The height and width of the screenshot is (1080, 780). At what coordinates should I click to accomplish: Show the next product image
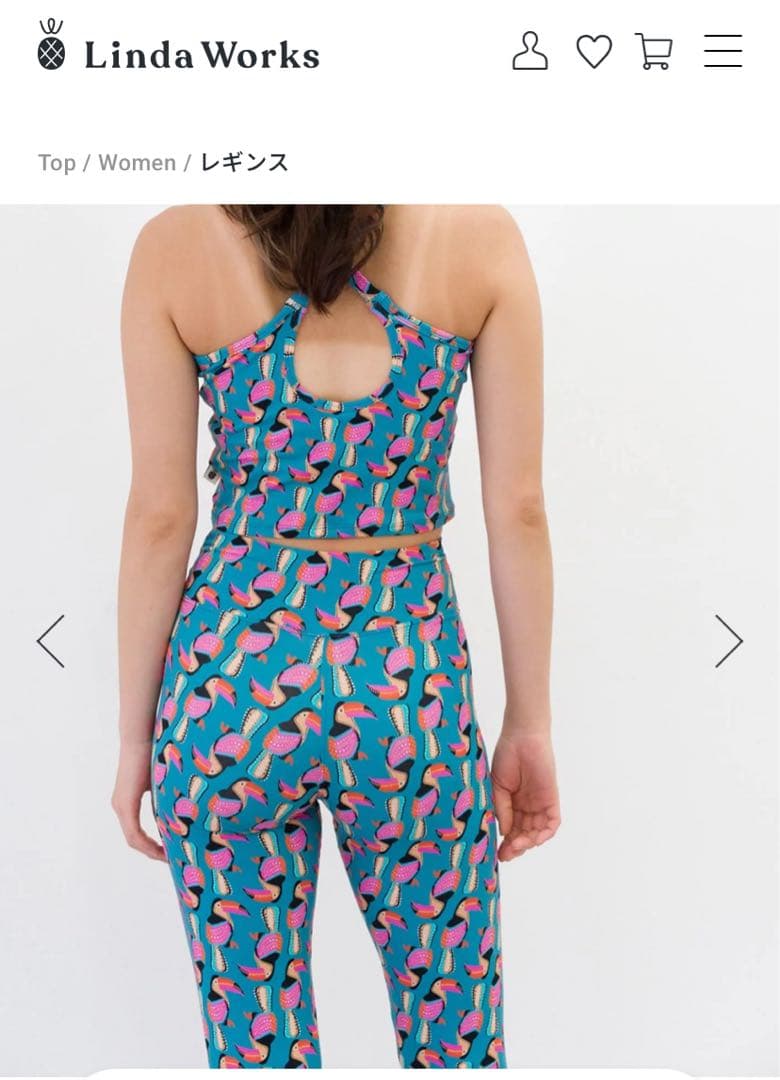point(728,641)
